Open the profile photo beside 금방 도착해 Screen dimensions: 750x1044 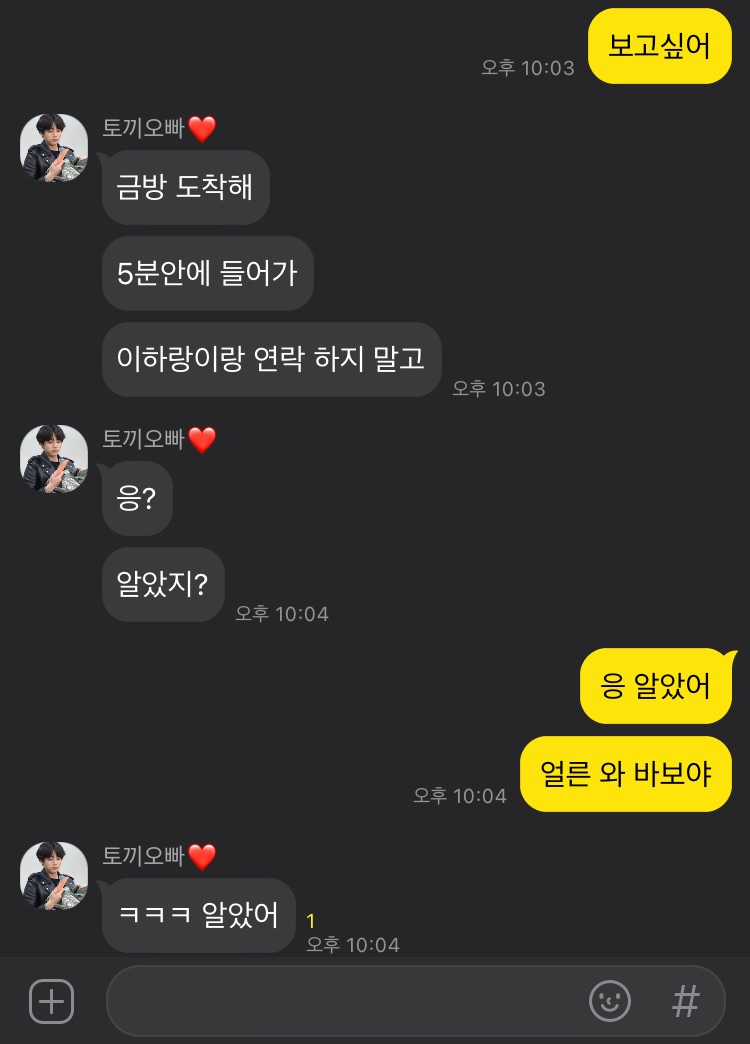coord(54,148)
